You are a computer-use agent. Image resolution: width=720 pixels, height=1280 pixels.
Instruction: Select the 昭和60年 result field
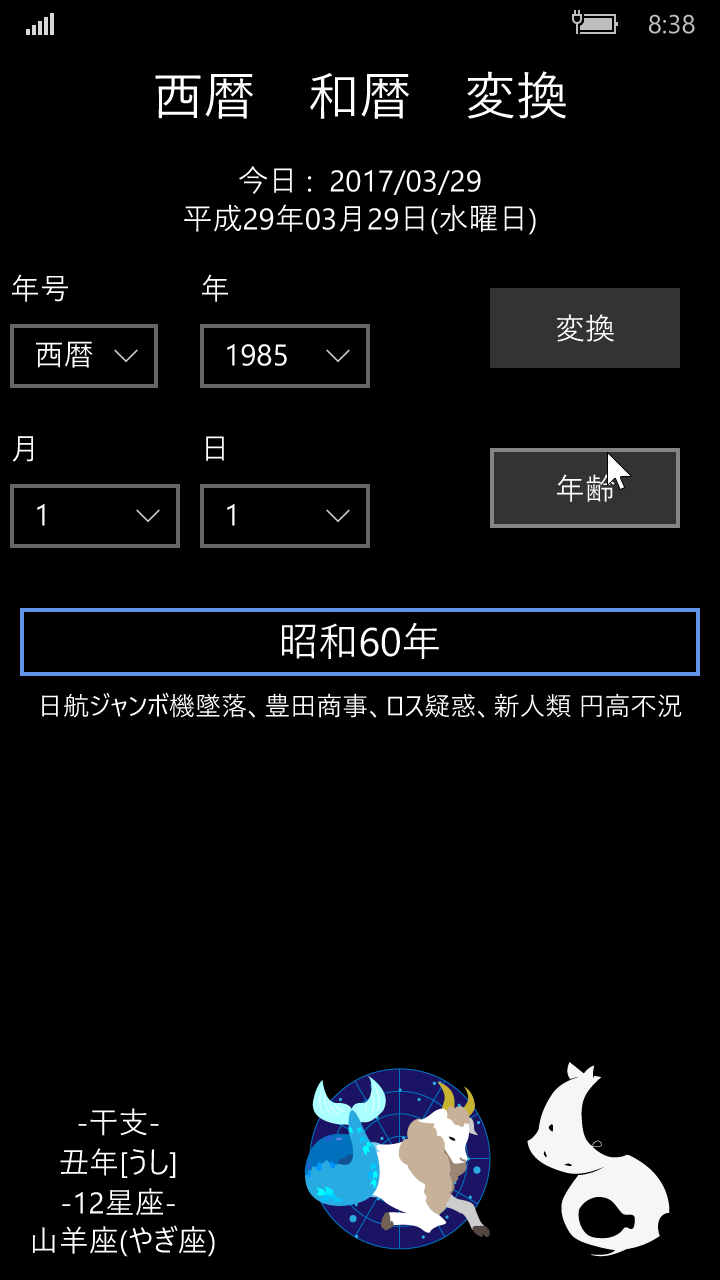click(x=360, y=643)
